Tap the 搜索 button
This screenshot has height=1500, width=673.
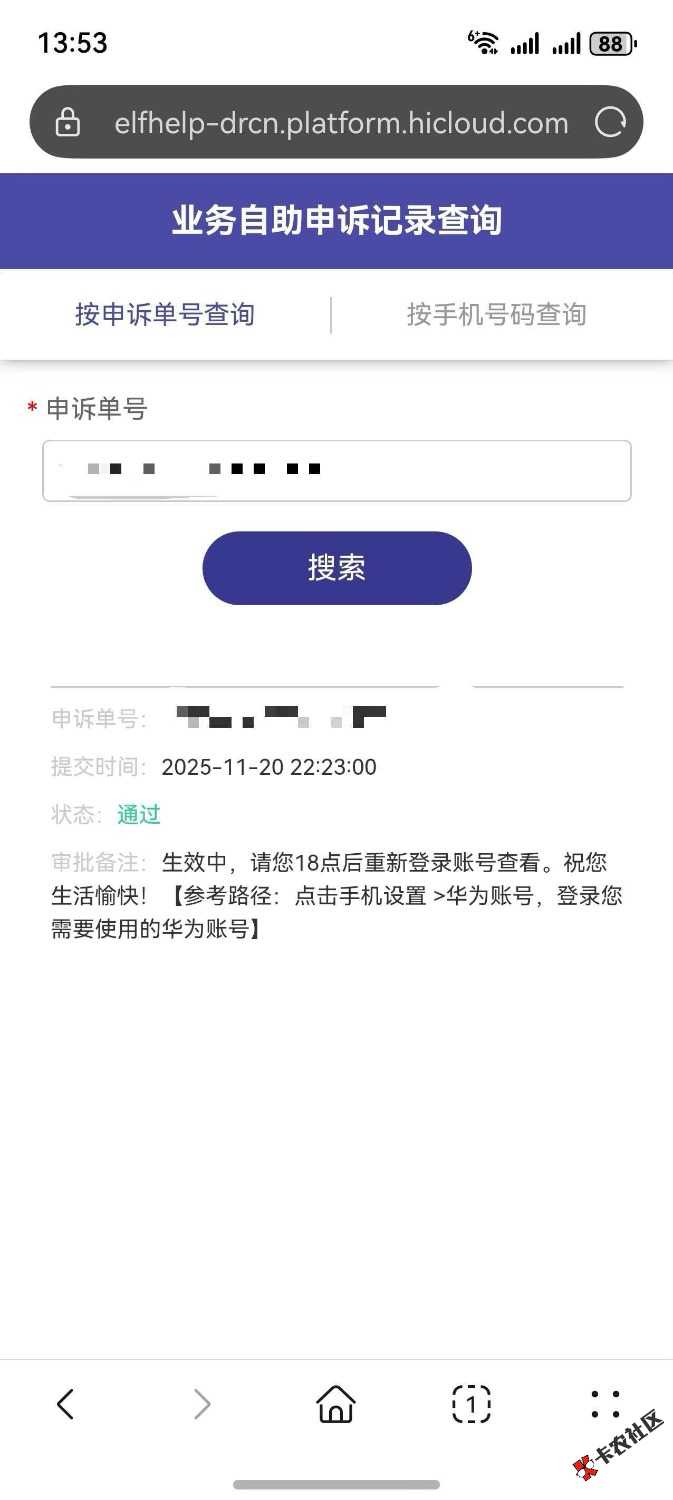[x=336, y=568]
